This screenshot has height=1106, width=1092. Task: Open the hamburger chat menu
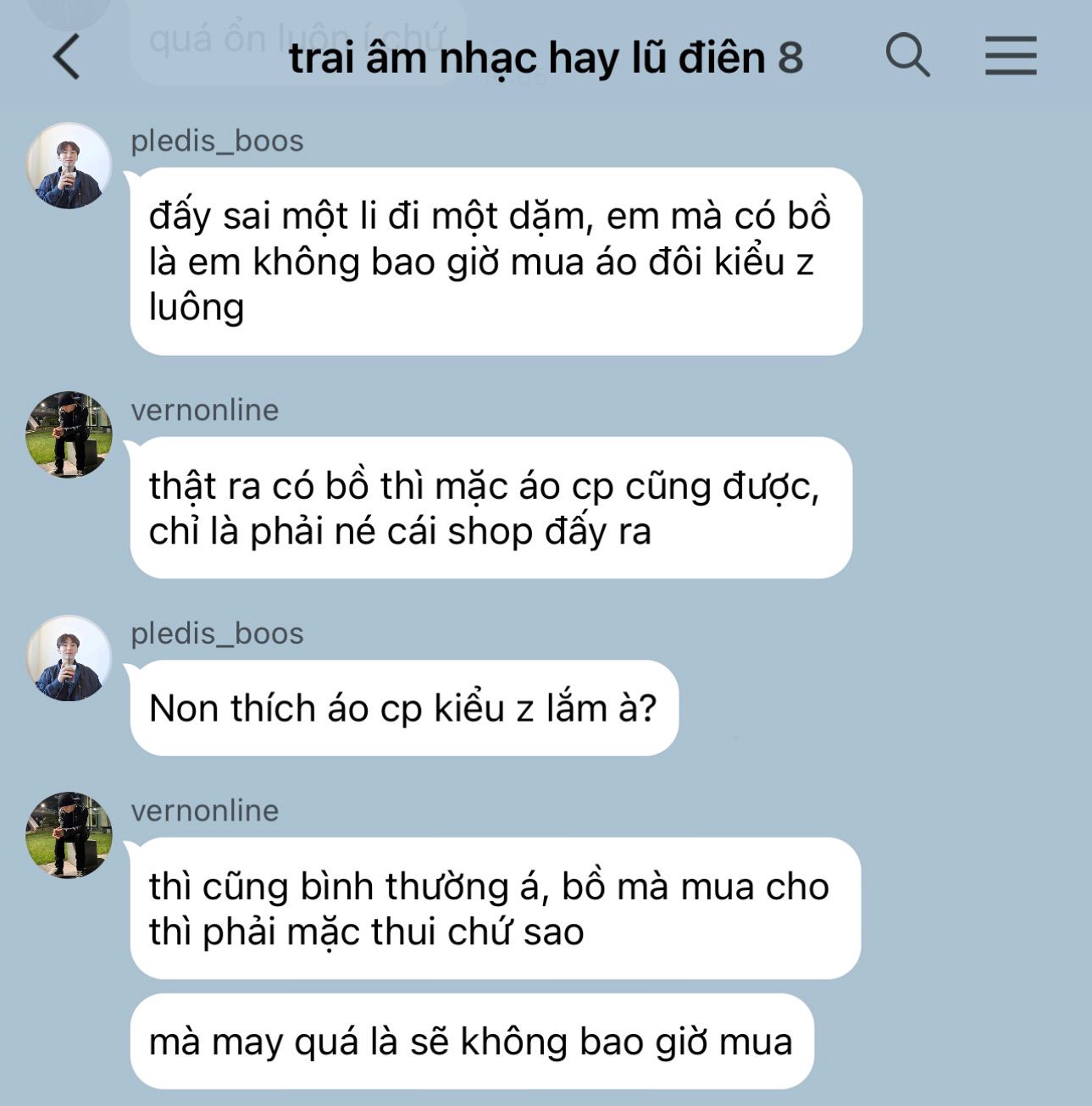click(x=1011, y=56)
